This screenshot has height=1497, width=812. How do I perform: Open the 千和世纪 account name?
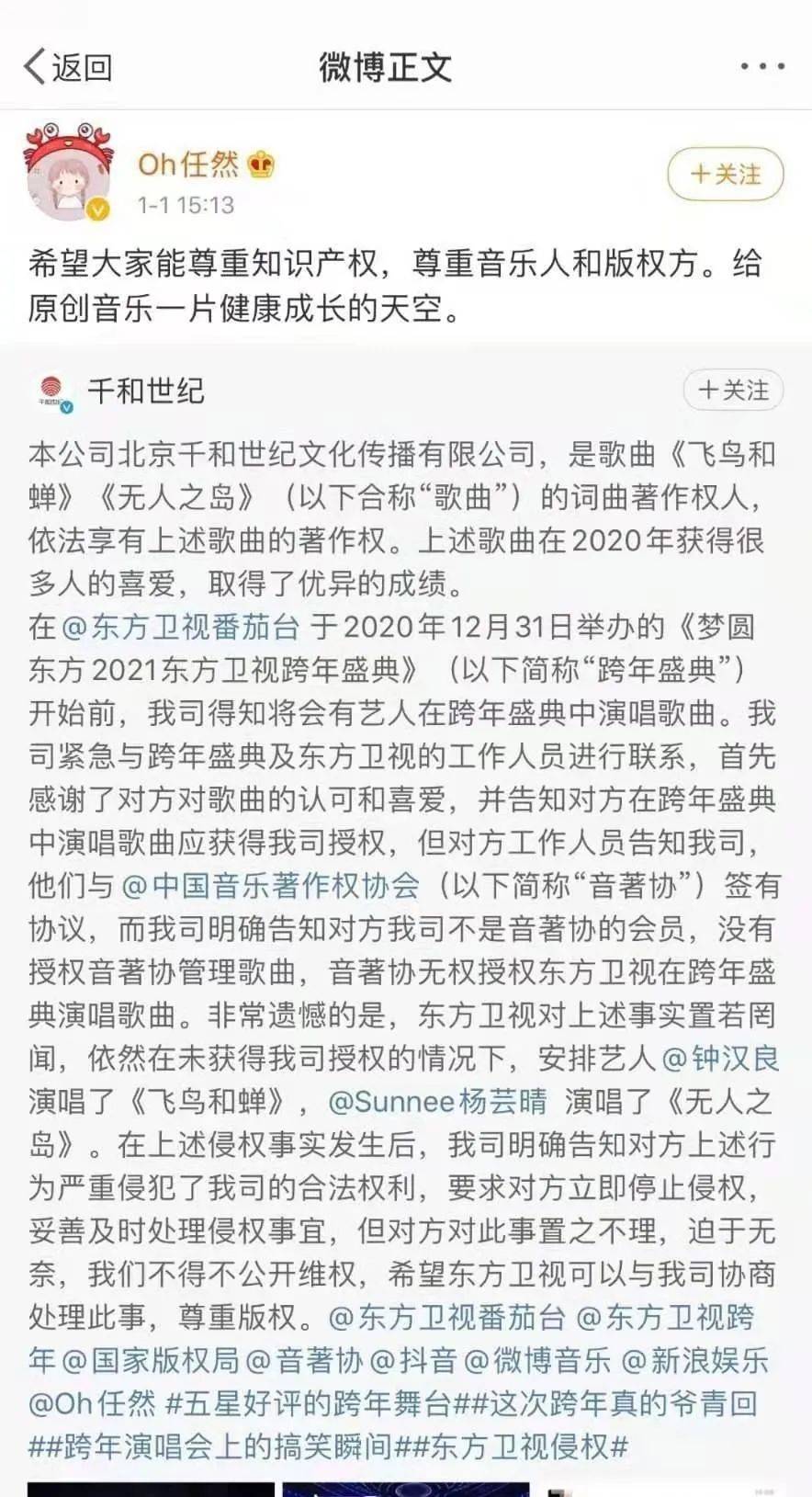pos(145,391)
